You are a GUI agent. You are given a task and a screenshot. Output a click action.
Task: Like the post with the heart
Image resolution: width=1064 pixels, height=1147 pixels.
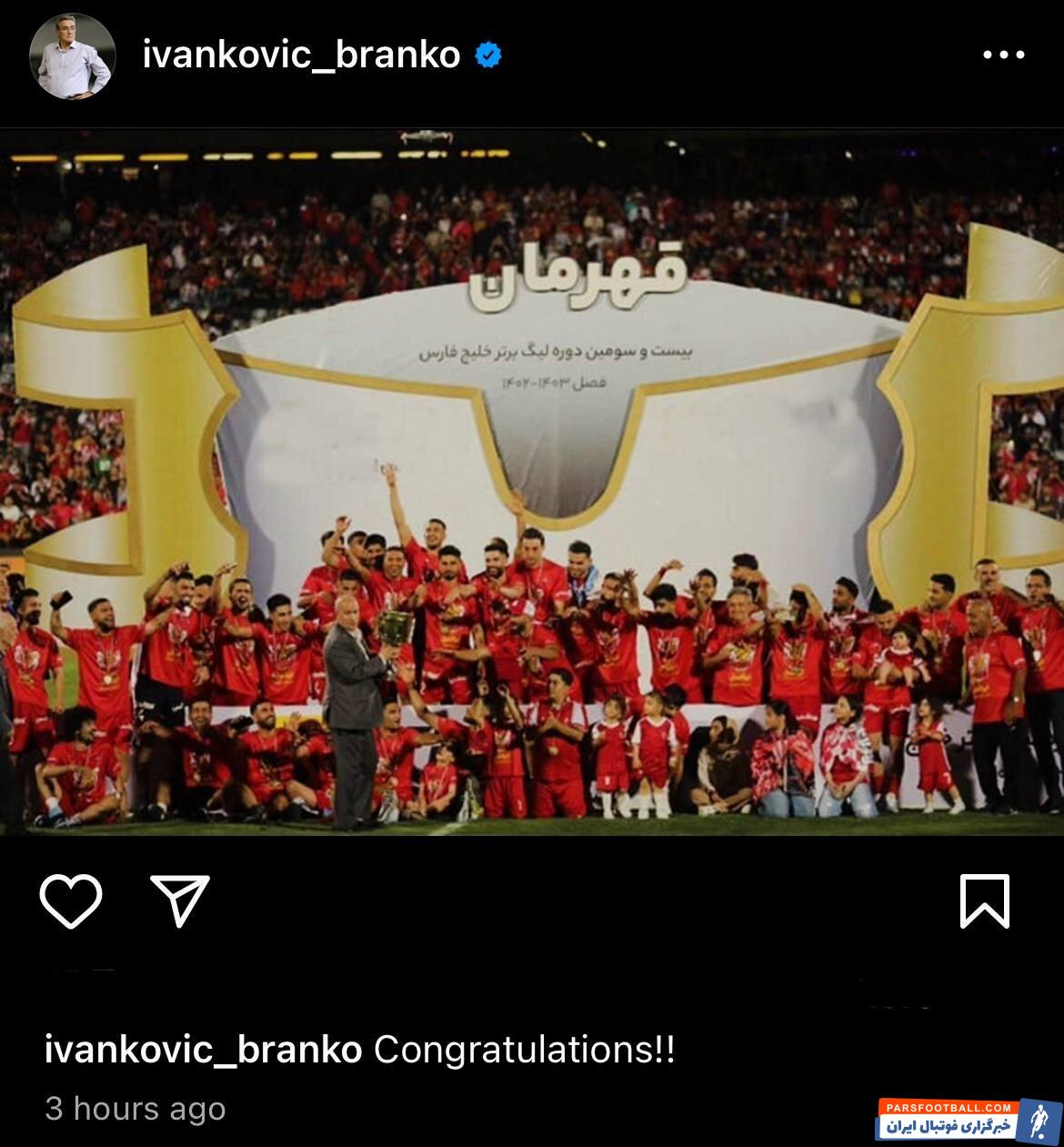71,900
